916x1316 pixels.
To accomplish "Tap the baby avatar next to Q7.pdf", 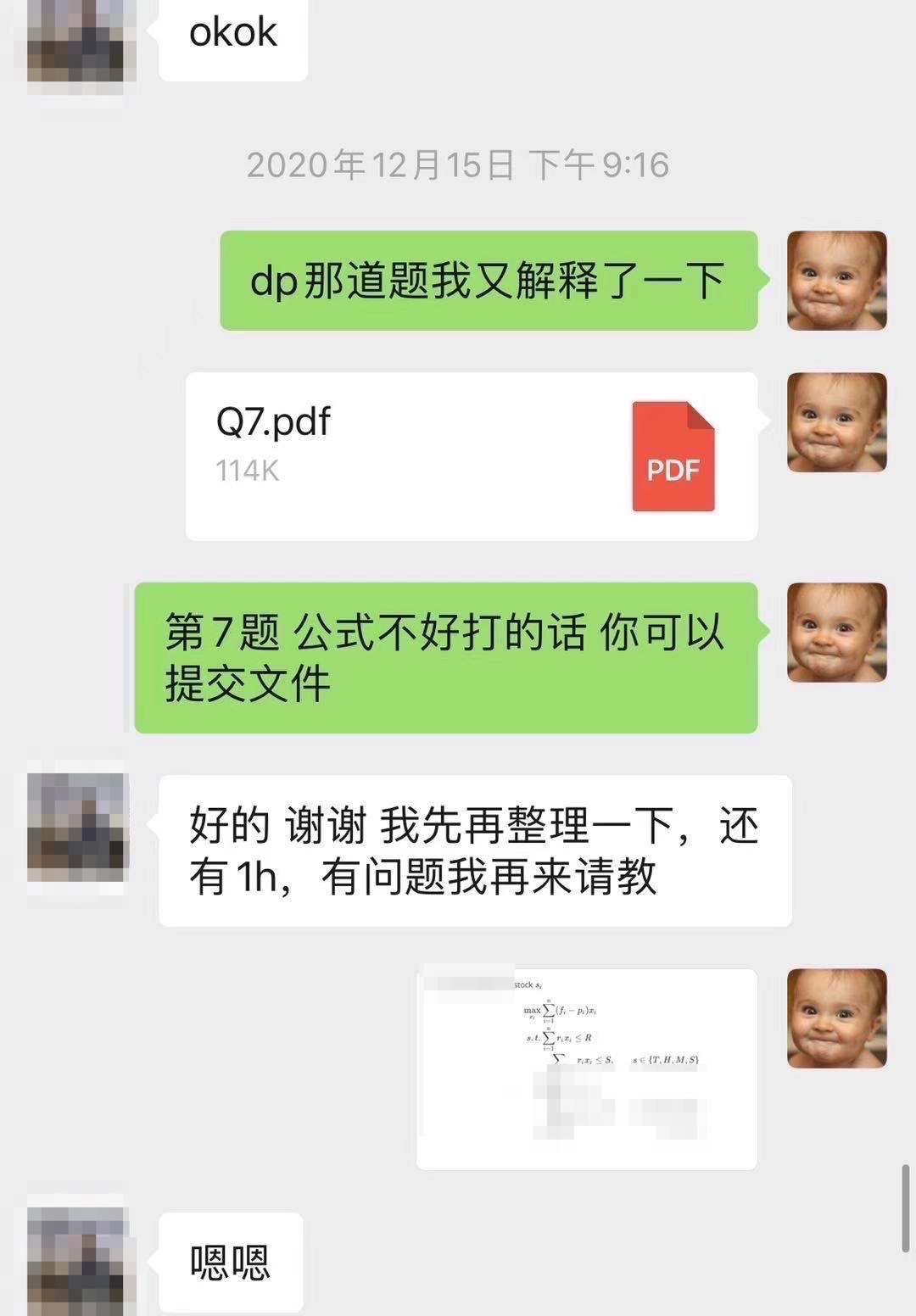I will [x=836, y=422].
